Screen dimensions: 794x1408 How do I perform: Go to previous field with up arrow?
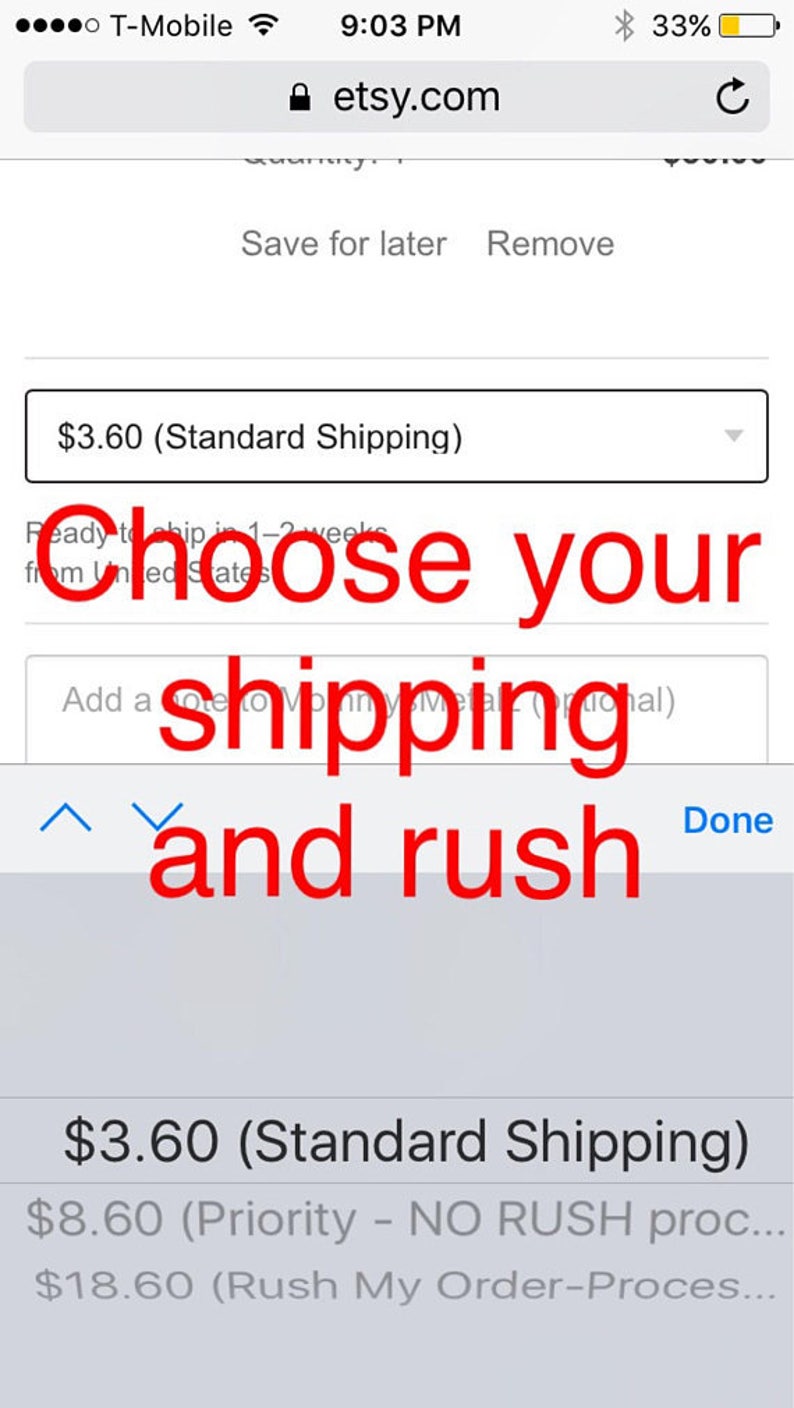65,819
